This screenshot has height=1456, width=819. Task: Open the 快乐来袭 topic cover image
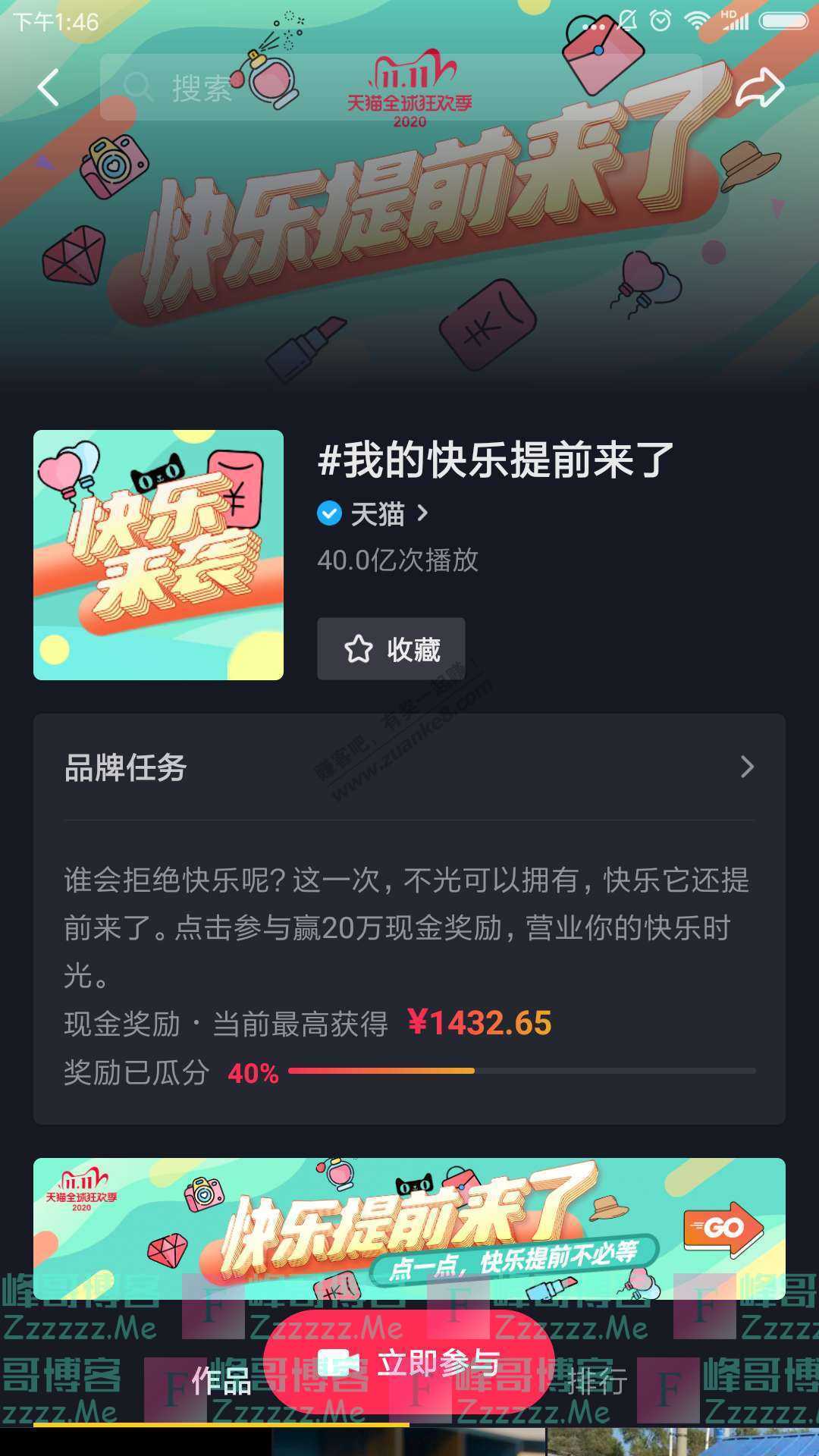158,555
